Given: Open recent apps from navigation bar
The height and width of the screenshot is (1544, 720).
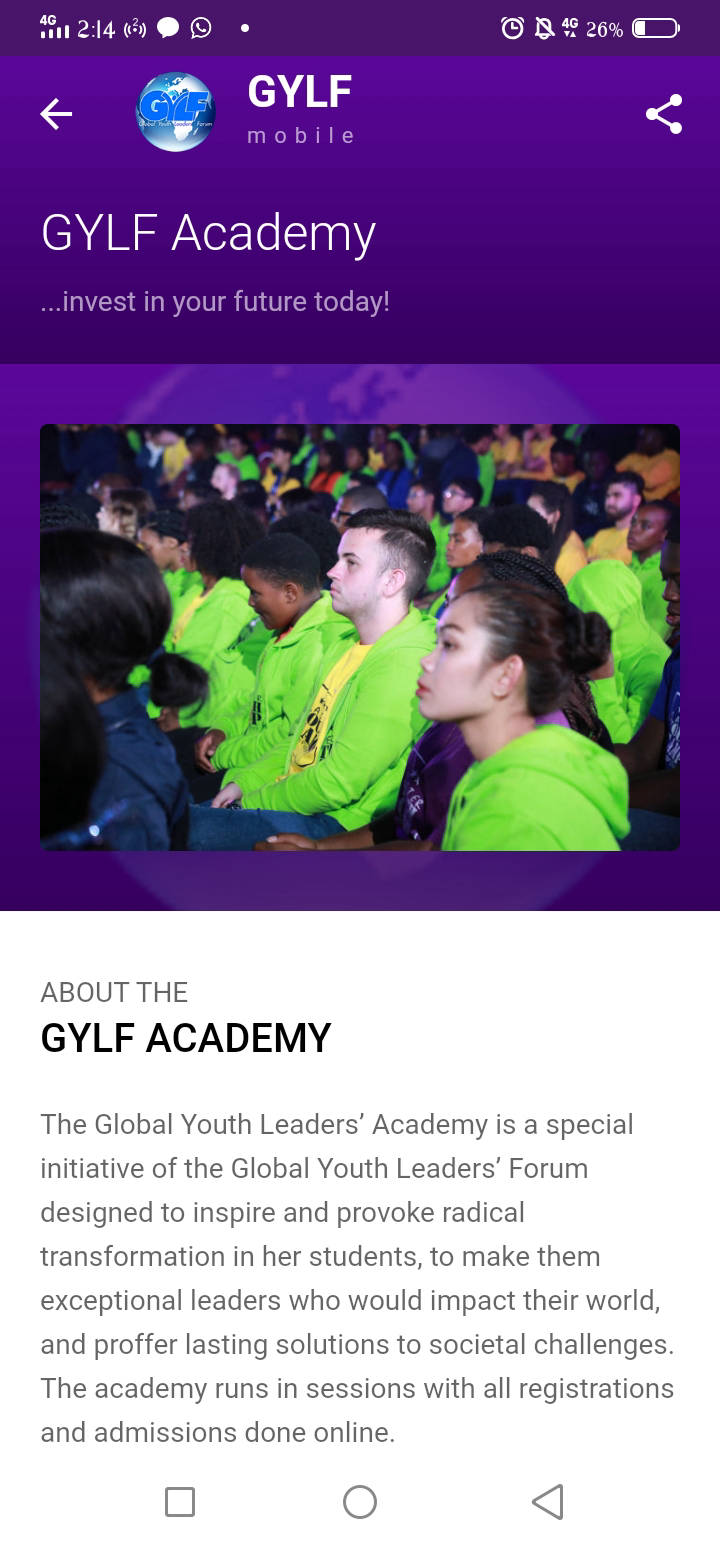Looking at the screenshot, I should (x=180, y=1501).
